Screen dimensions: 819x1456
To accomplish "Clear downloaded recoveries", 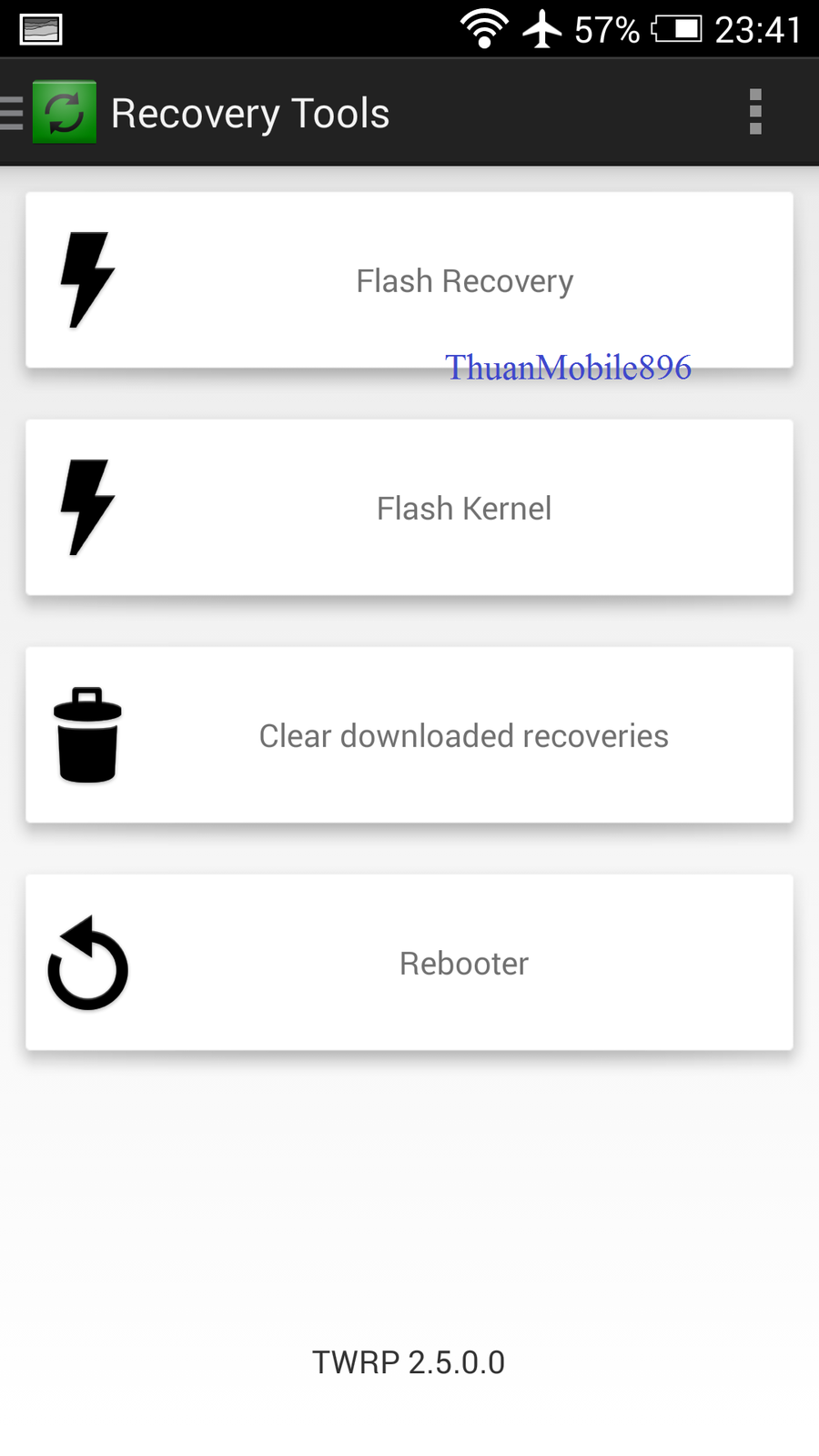I will (409, 735).
